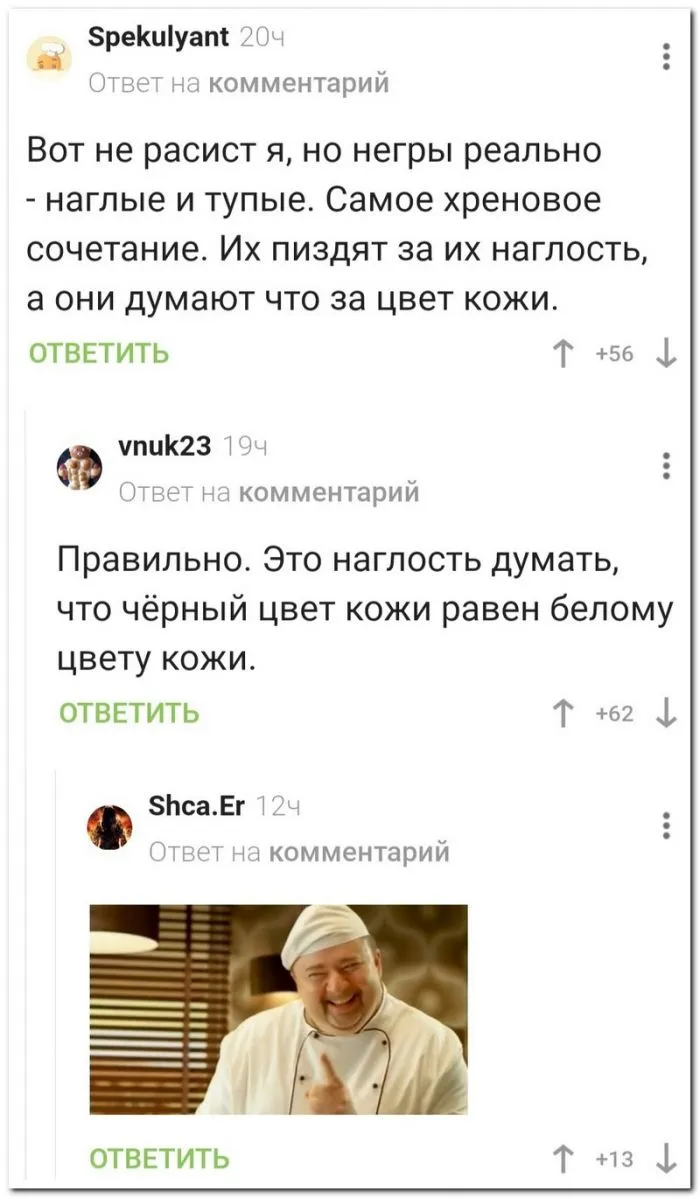Open the overflow menu on vnuk23's comment
This screenshot has height=1198, width=700.
(666, 467)
